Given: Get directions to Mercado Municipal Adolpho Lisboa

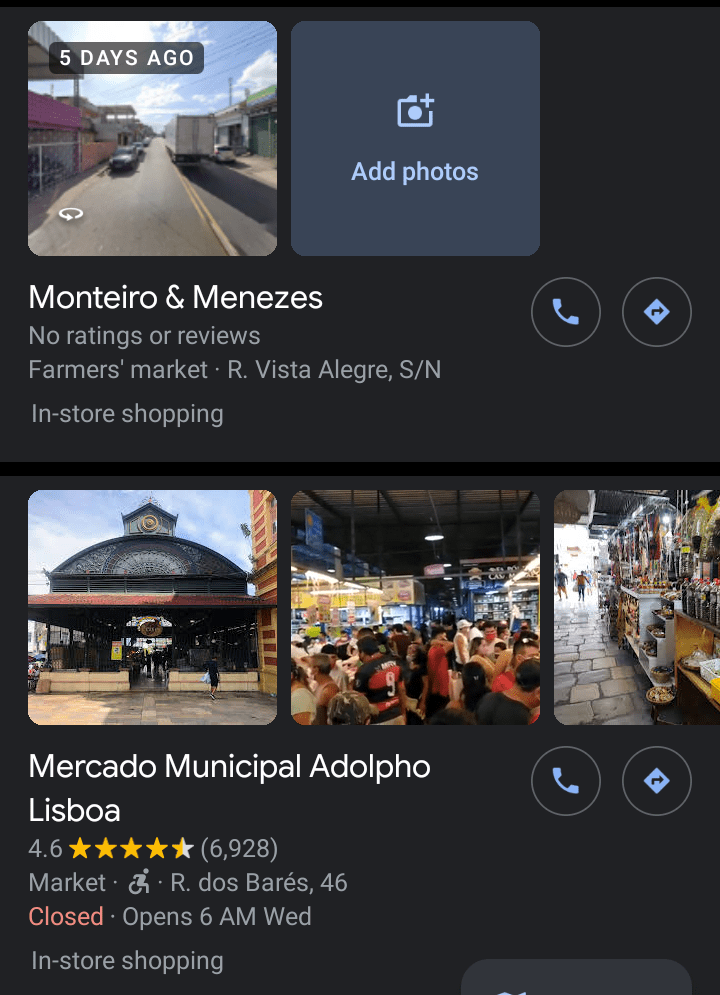Looking at the screenshot, I should coord(657,781).
